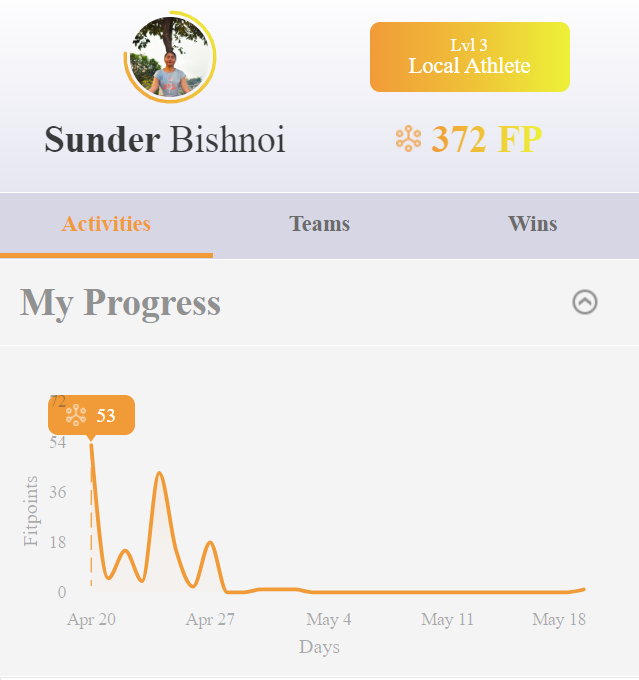The width and height of the screenshot is (639, 680).
Task: Switch to the Activities tab
Action: pos(106,224)
